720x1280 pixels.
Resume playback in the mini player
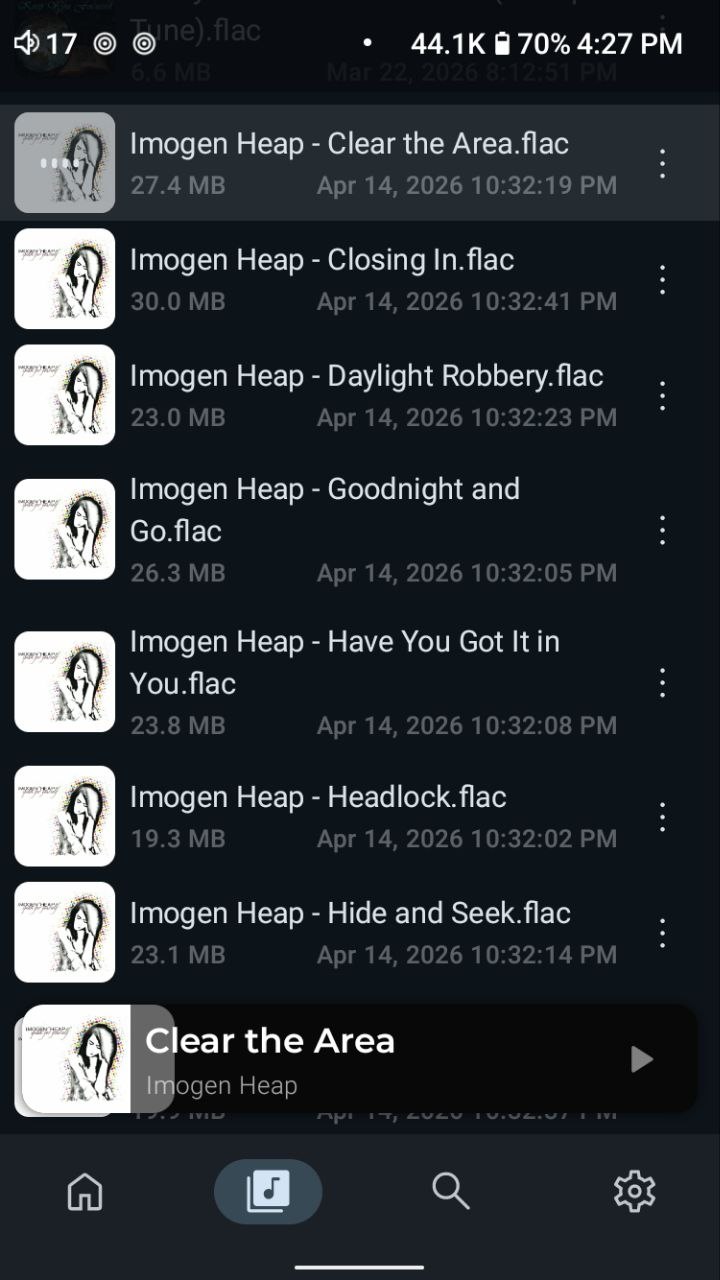(x=641, y=1059)
